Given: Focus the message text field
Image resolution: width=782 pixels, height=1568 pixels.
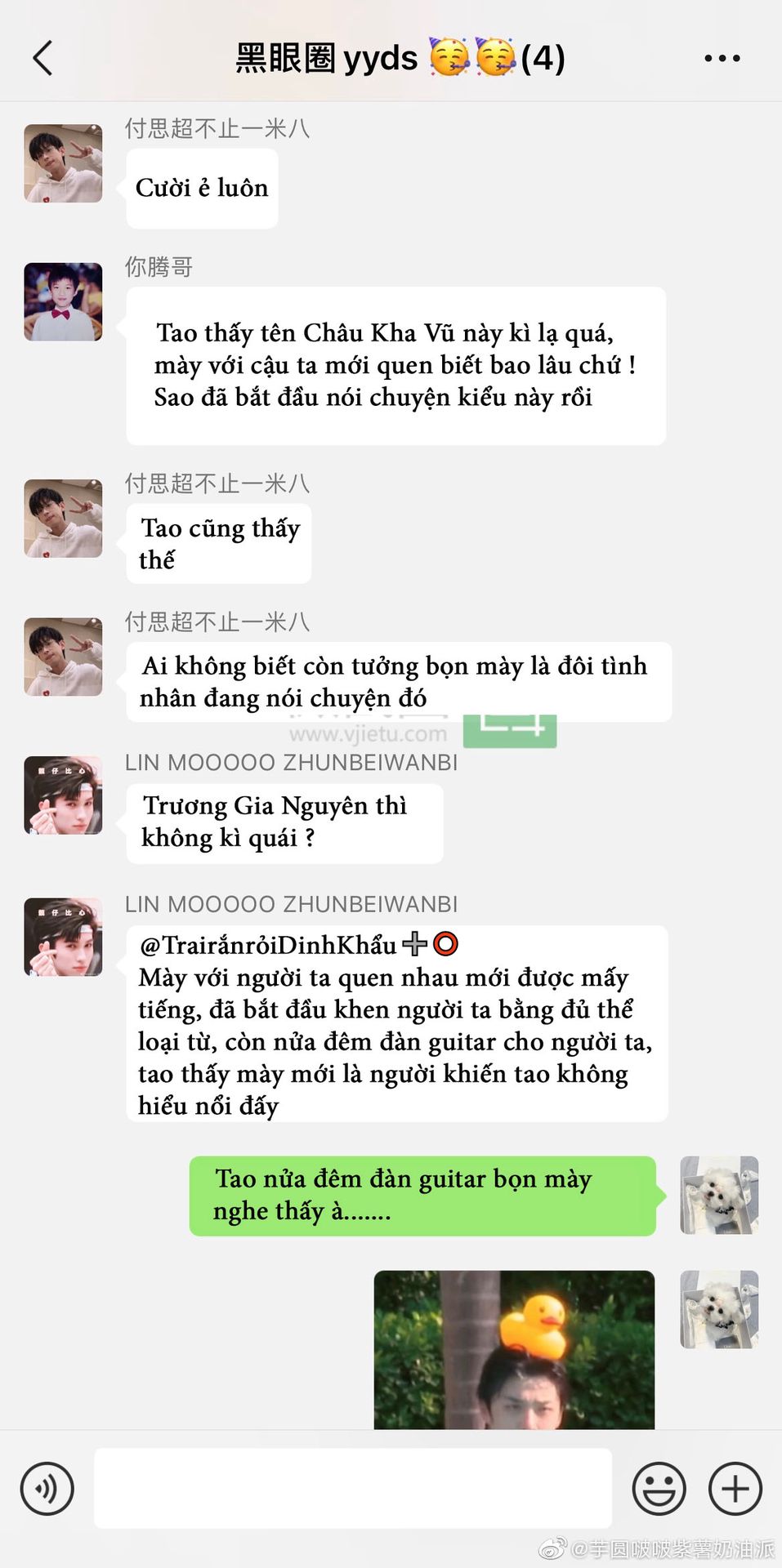Looking at the screenshot, I should pyautogui.click(x=353, y=1488).
